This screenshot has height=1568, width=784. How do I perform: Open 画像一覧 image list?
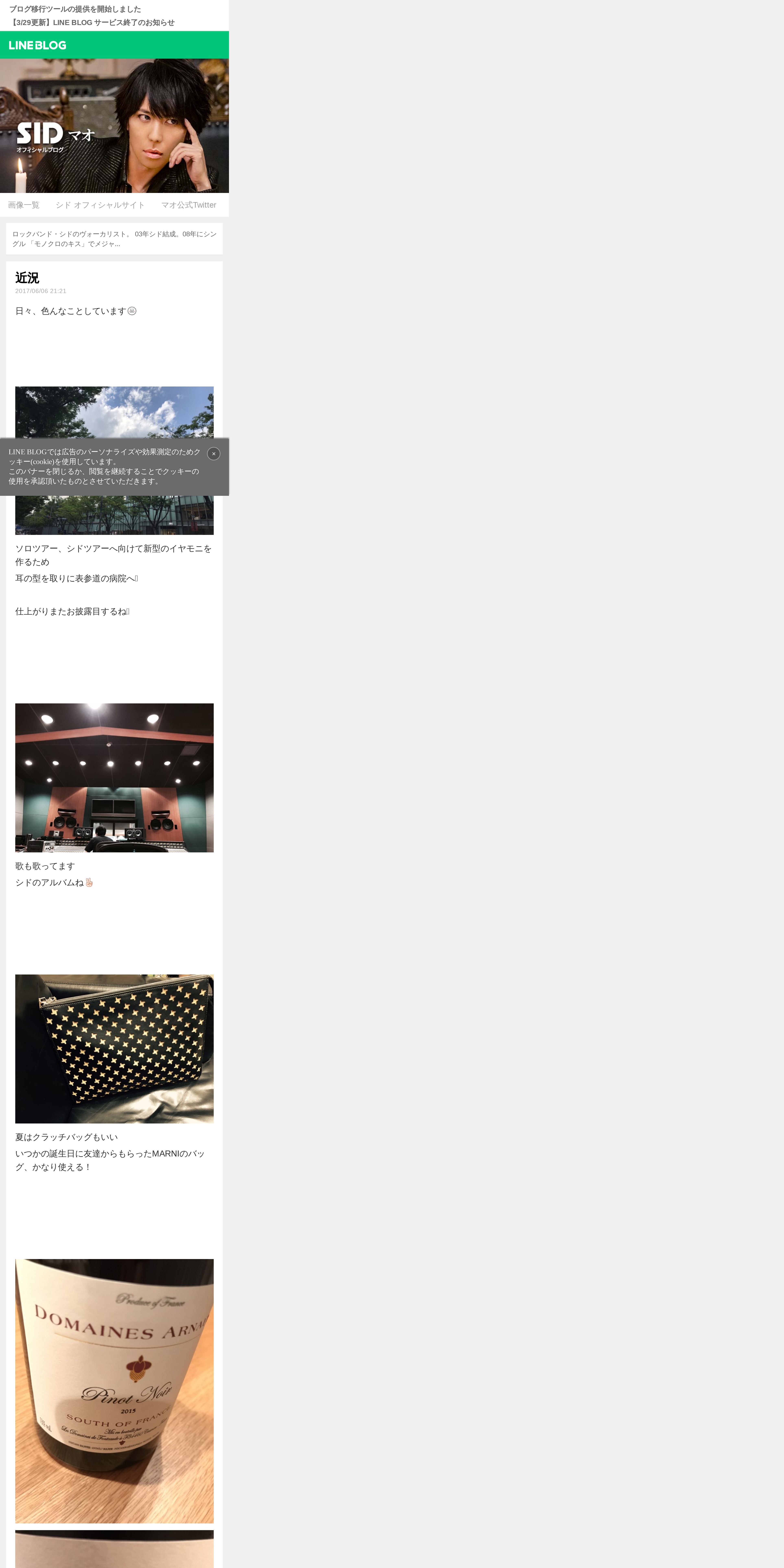24,205
